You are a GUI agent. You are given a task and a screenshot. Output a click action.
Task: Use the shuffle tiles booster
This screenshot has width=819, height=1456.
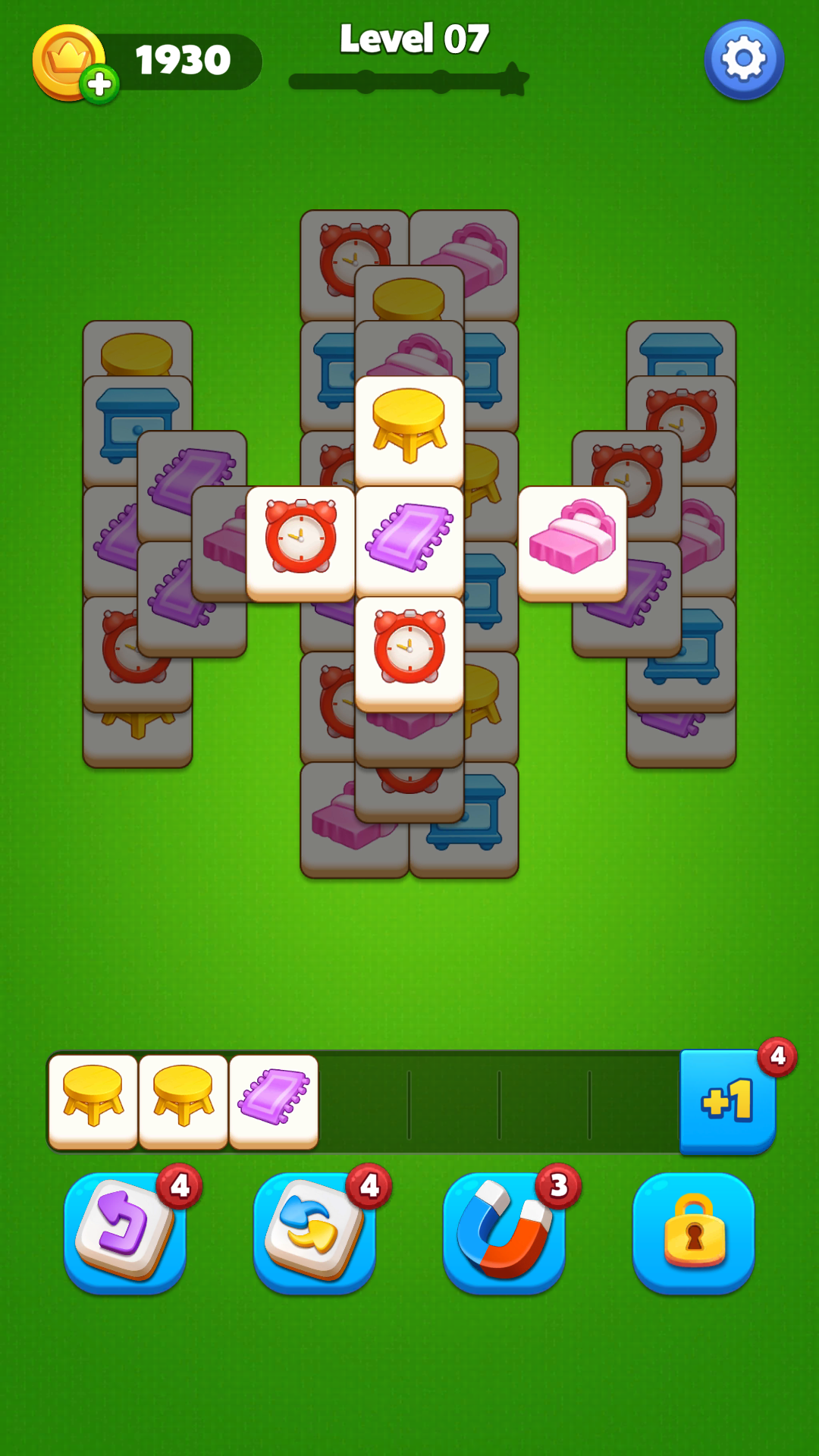pyautogui.click(x=314, y=1230)
